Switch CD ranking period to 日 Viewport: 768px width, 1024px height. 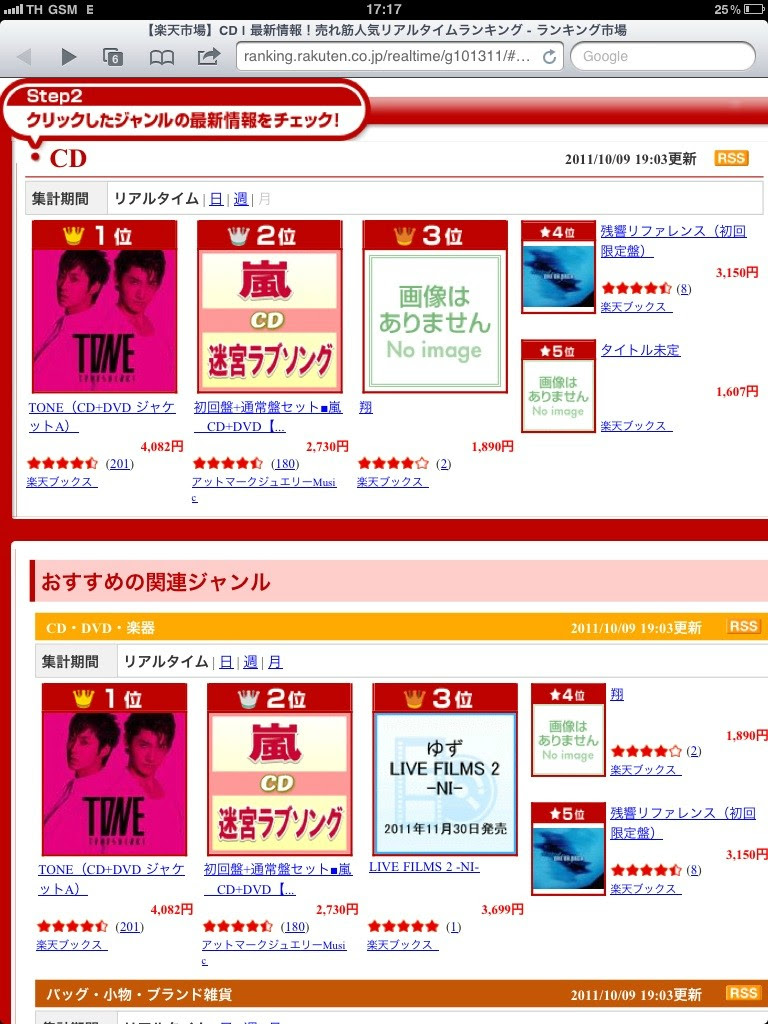[x=216, y=199]
